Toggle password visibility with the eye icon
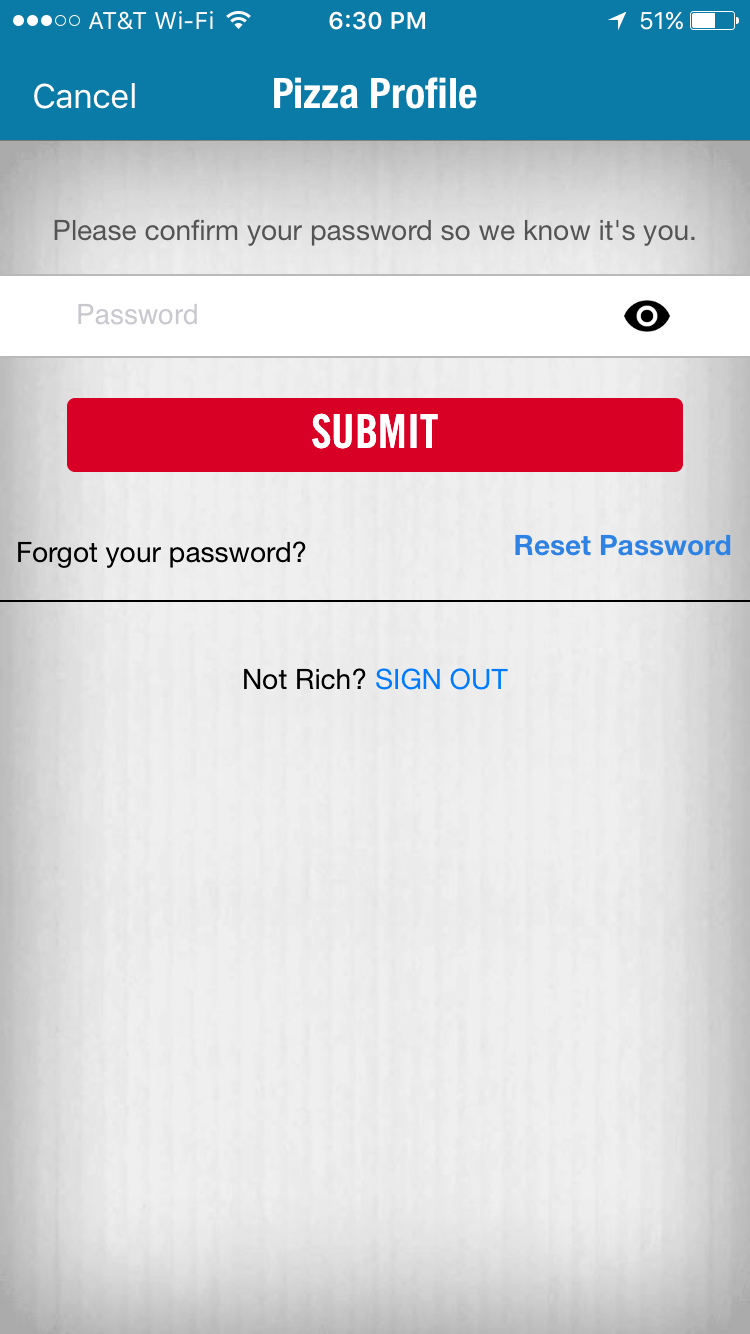The height and width of the screenshot is (1334, 750). (x=647, y=317)
